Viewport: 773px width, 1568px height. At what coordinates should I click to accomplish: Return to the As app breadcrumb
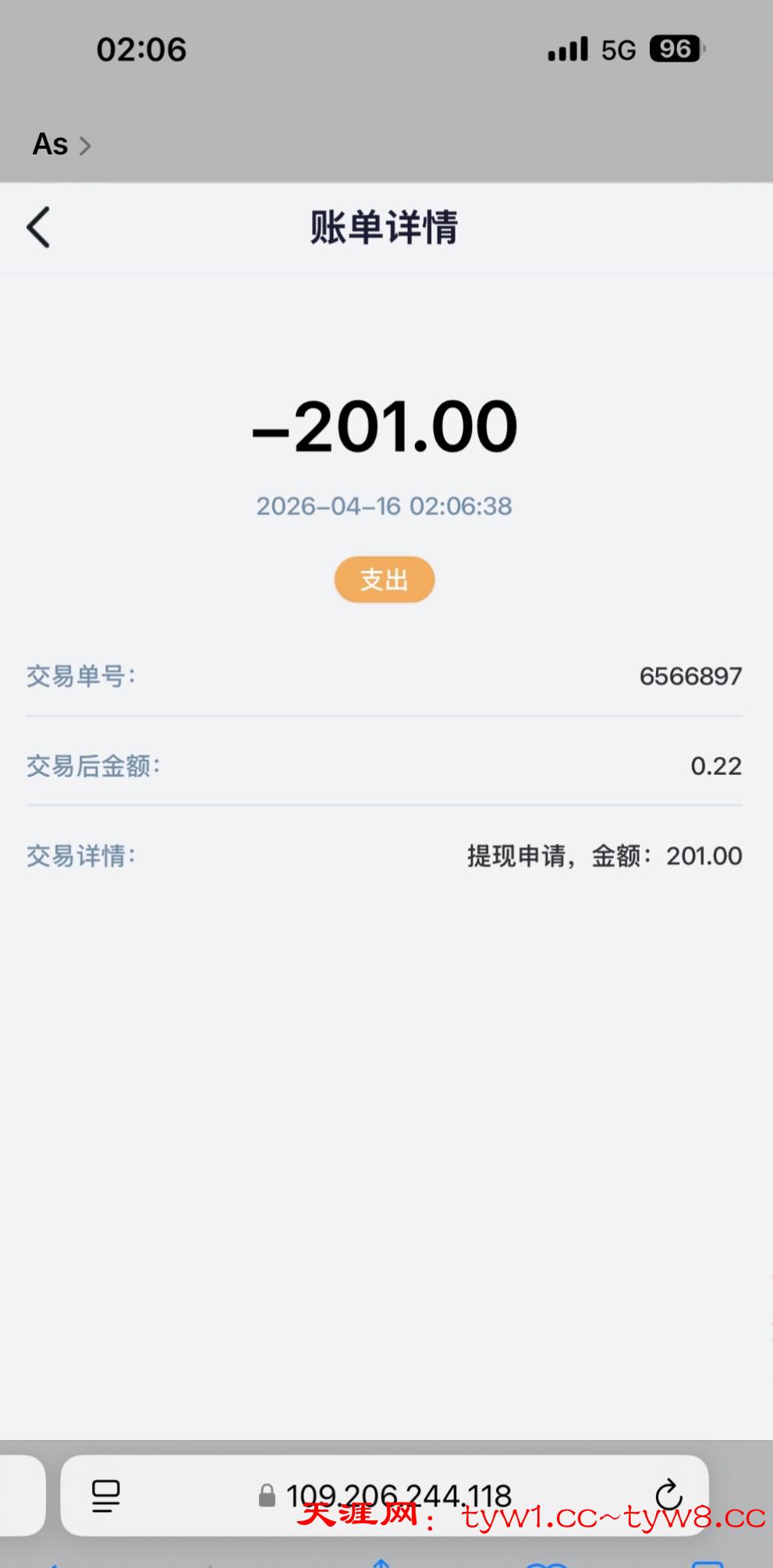click(x=61, y=145)
